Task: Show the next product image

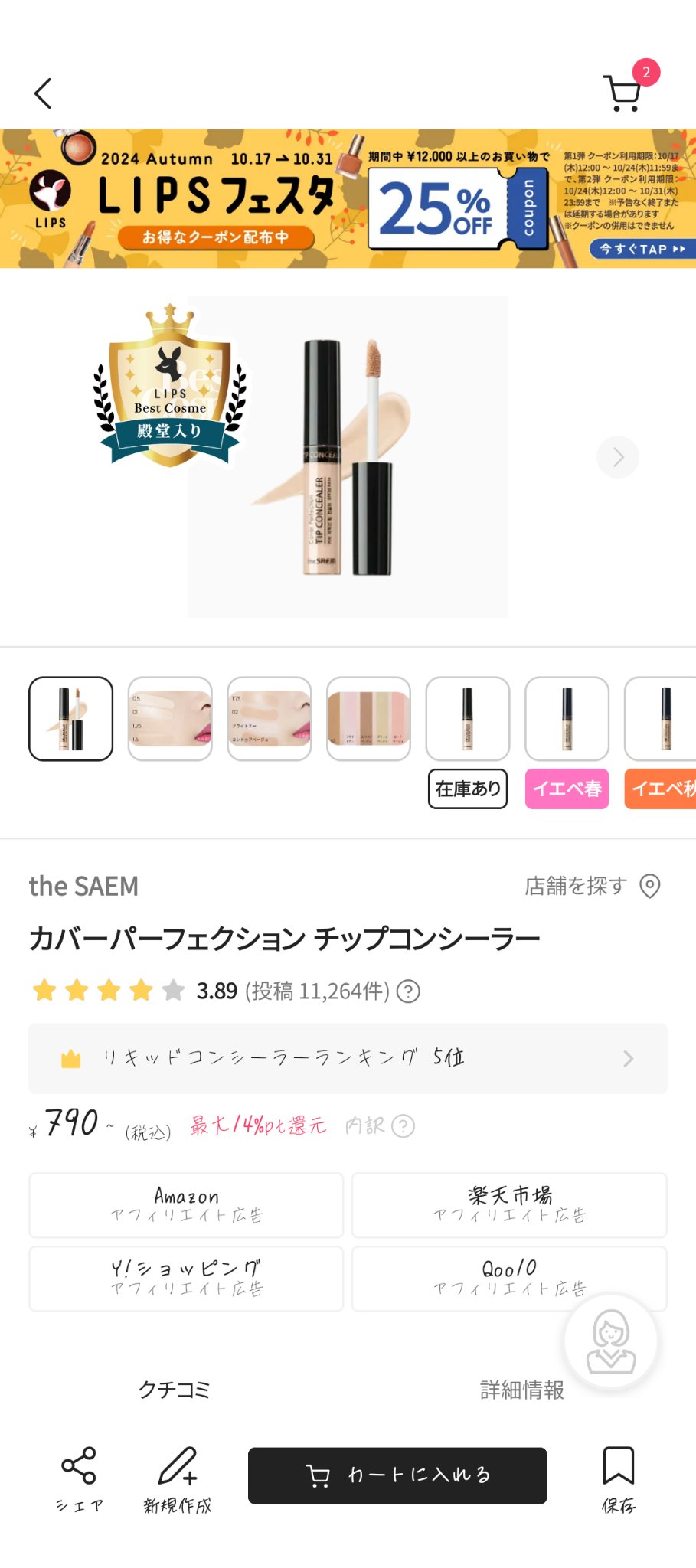Action: (617, 457)
